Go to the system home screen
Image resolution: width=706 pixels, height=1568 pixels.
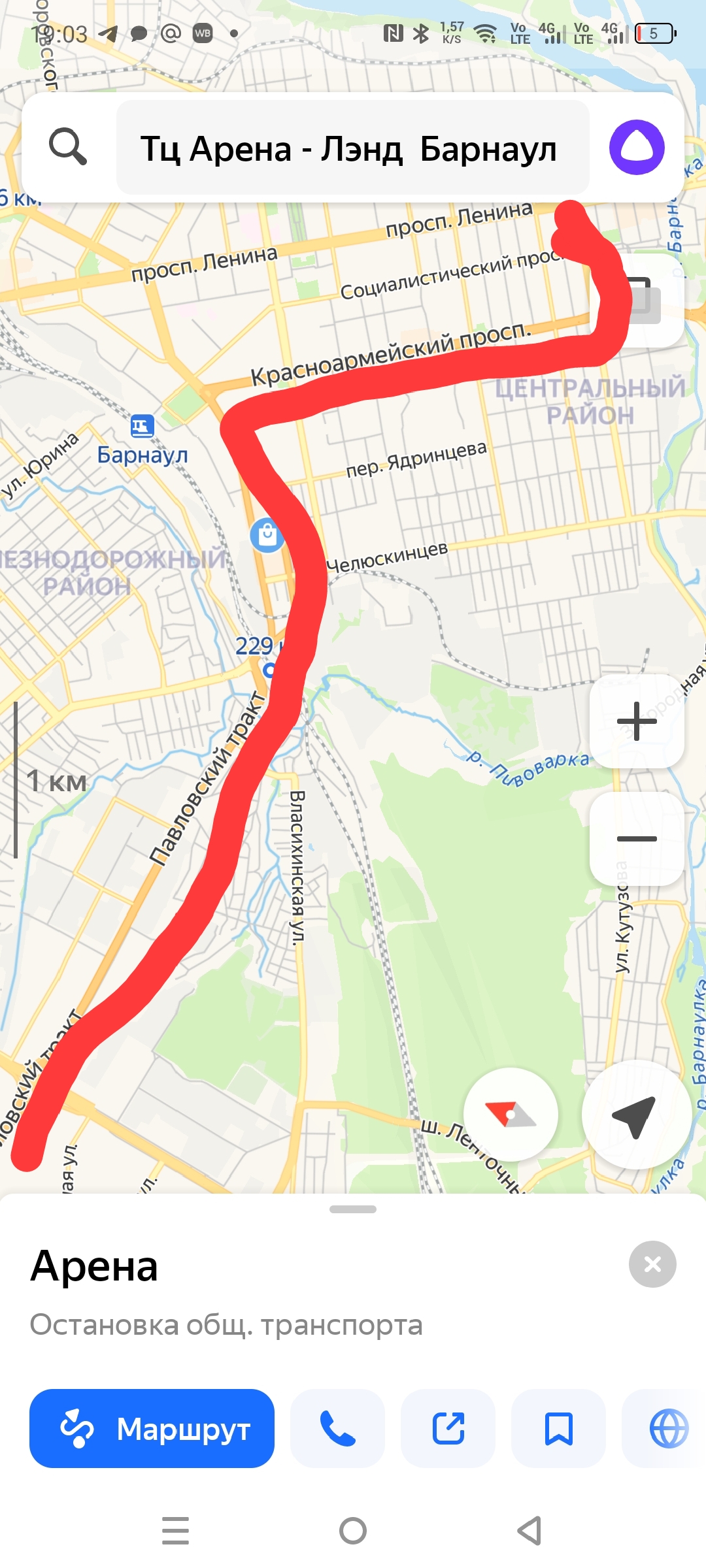(353, 1531)
